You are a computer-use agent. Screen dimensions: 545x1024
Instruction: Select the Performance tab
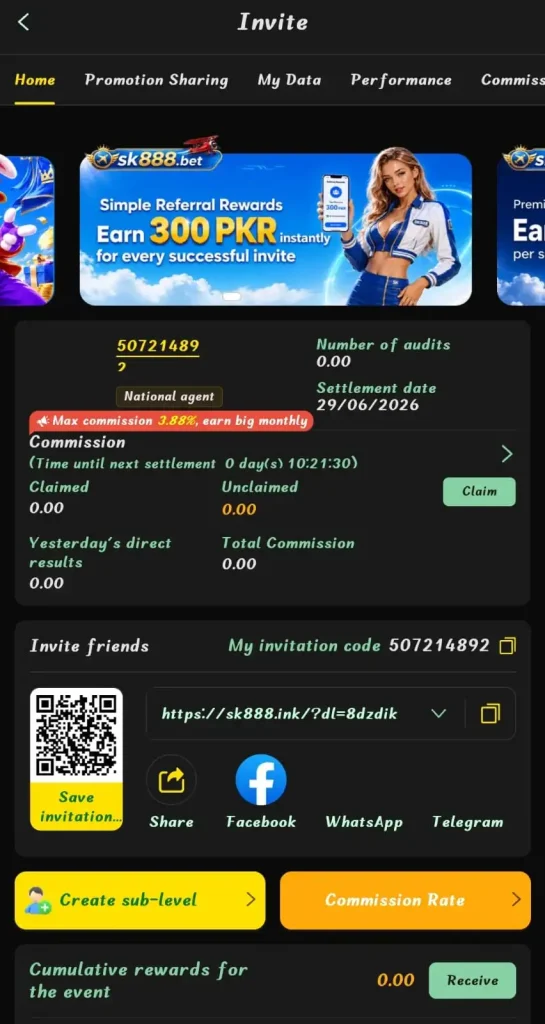pyautogui.click(x=401, y=80)
